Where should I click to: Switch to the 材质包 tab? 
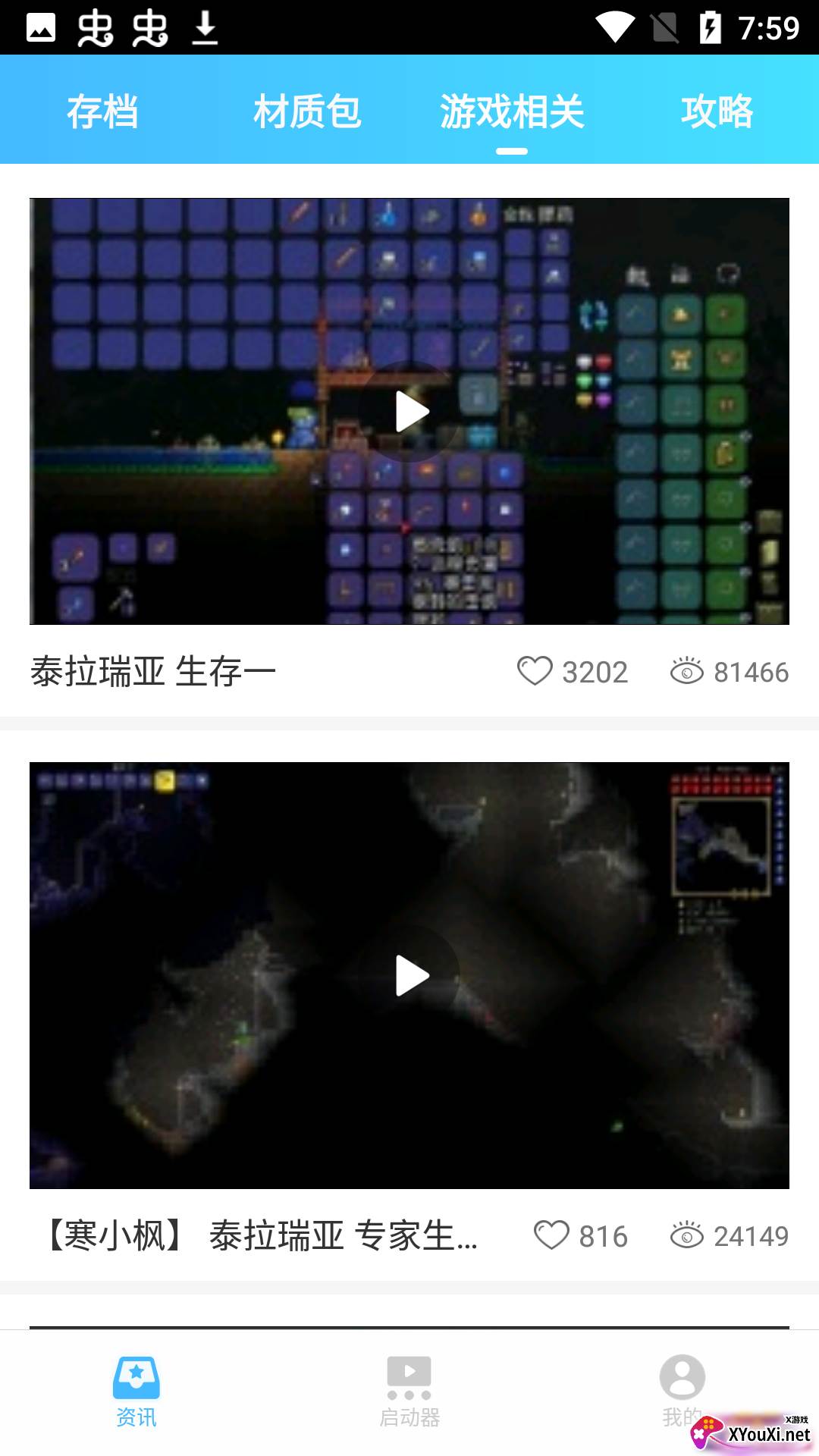[307, 111]
